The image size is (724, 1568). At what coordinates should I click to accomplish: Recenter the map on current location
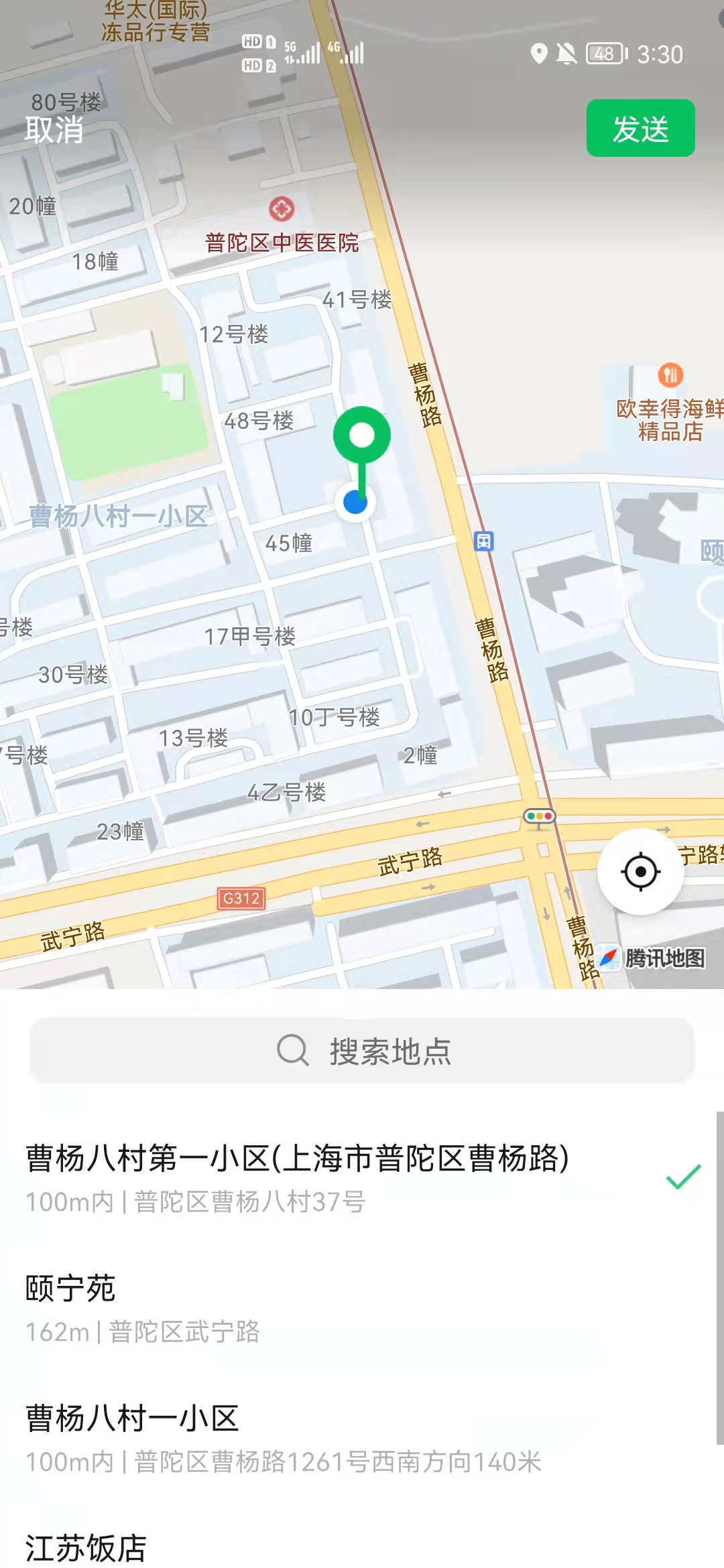640,872
